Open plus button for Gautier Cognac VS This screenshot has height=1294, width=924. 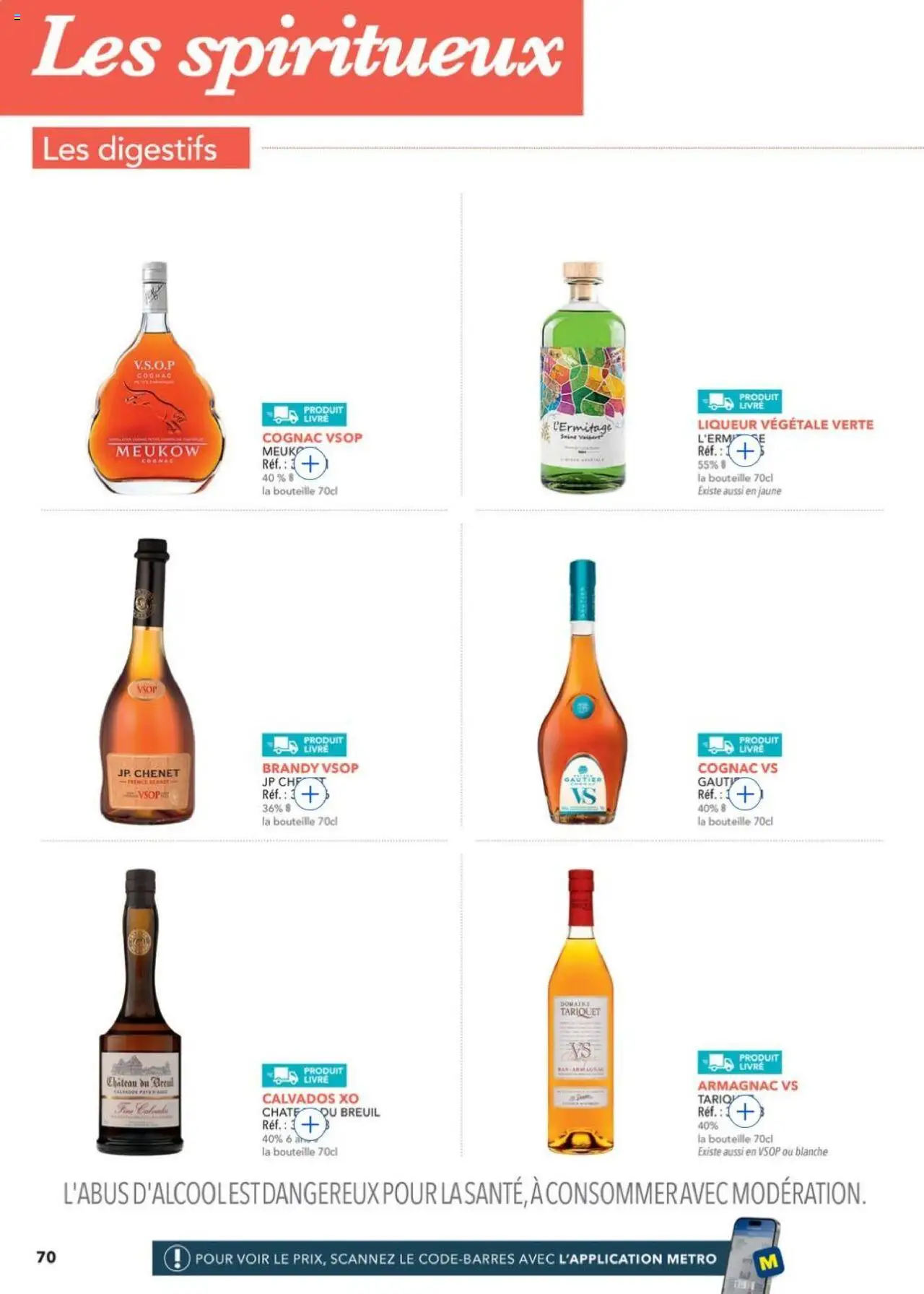click(x=745, y=794)
